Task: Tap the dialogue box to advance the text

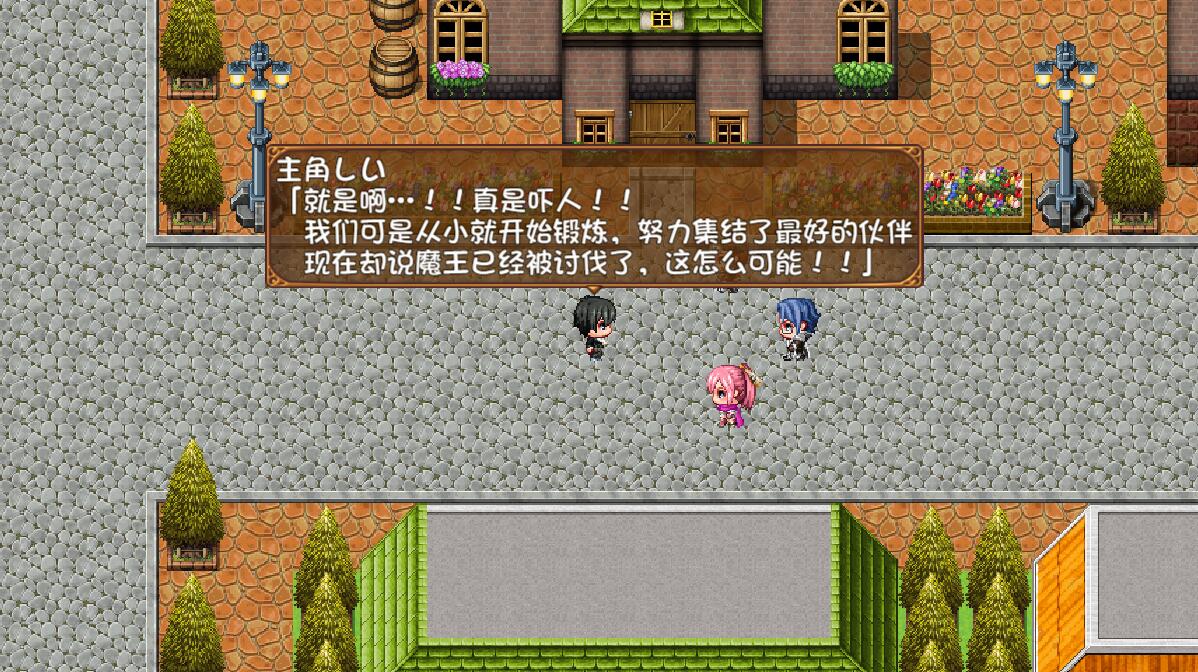Action: click(x=594, y=217)
